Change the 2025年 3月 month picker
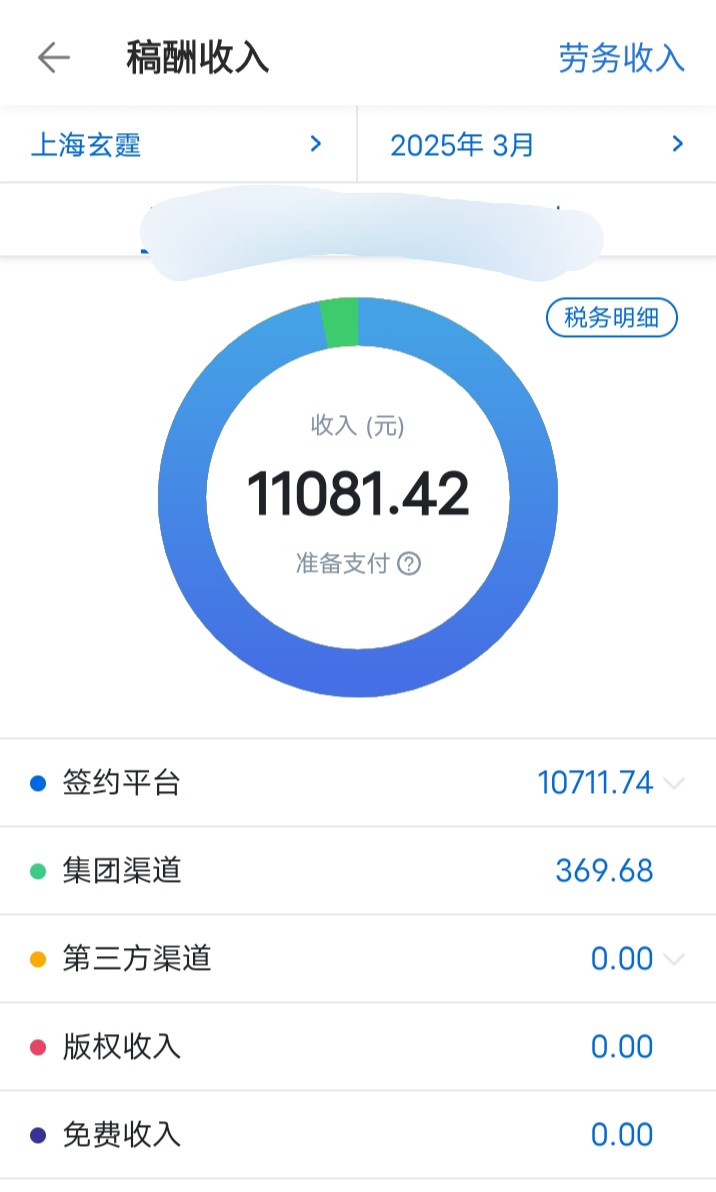716x1192 pixels. pyautogui.click(x=537, y=144)
